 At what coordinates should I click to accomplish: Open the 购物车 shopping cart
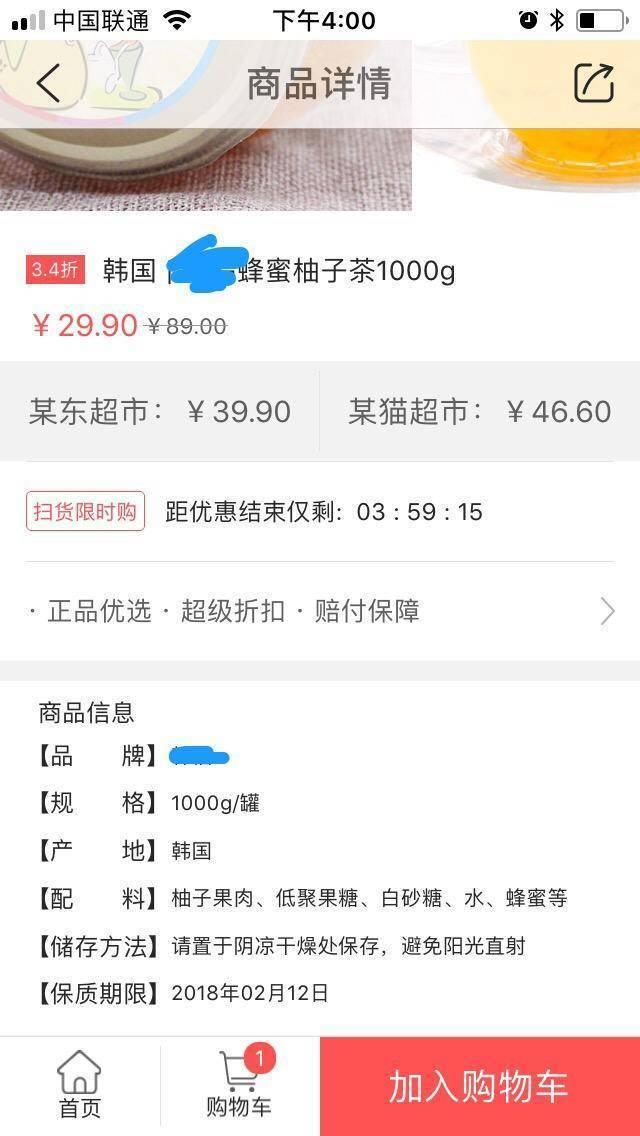tap(239, 1085)
